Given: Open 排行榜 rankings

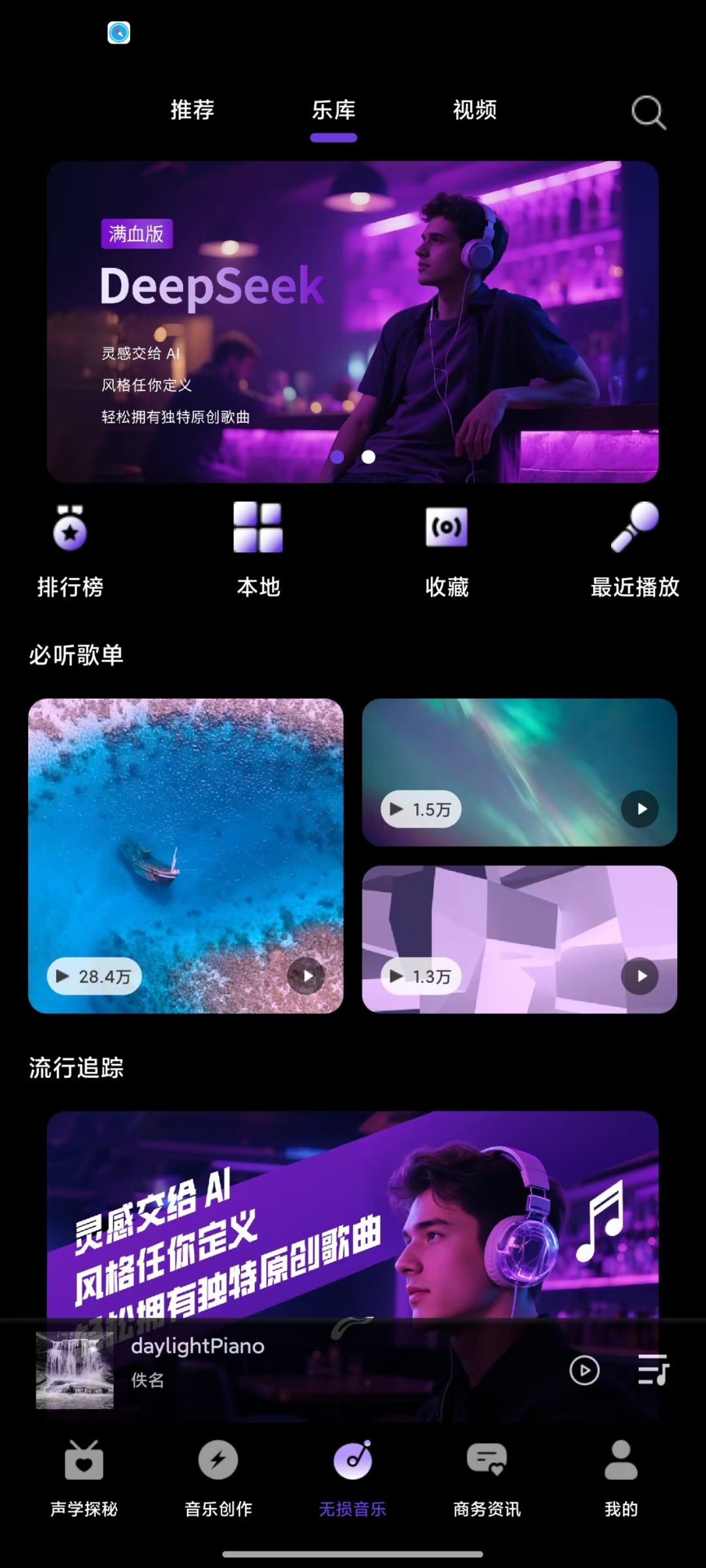Looking at the screenshot, I should pyautogui.click(x=70, y=550).
